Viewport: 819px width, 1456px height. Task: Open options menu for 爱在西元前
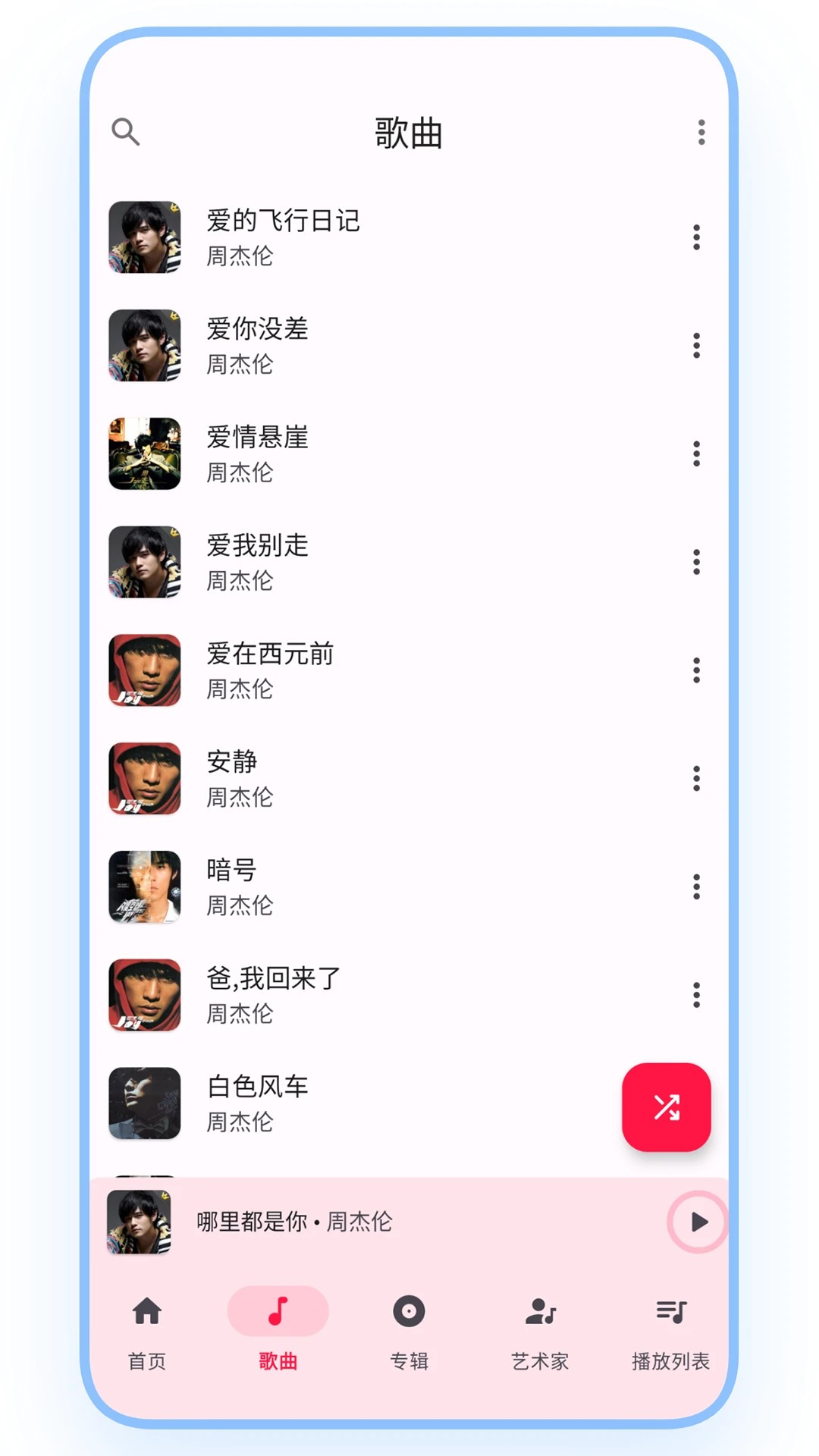(x=696, y=670)
